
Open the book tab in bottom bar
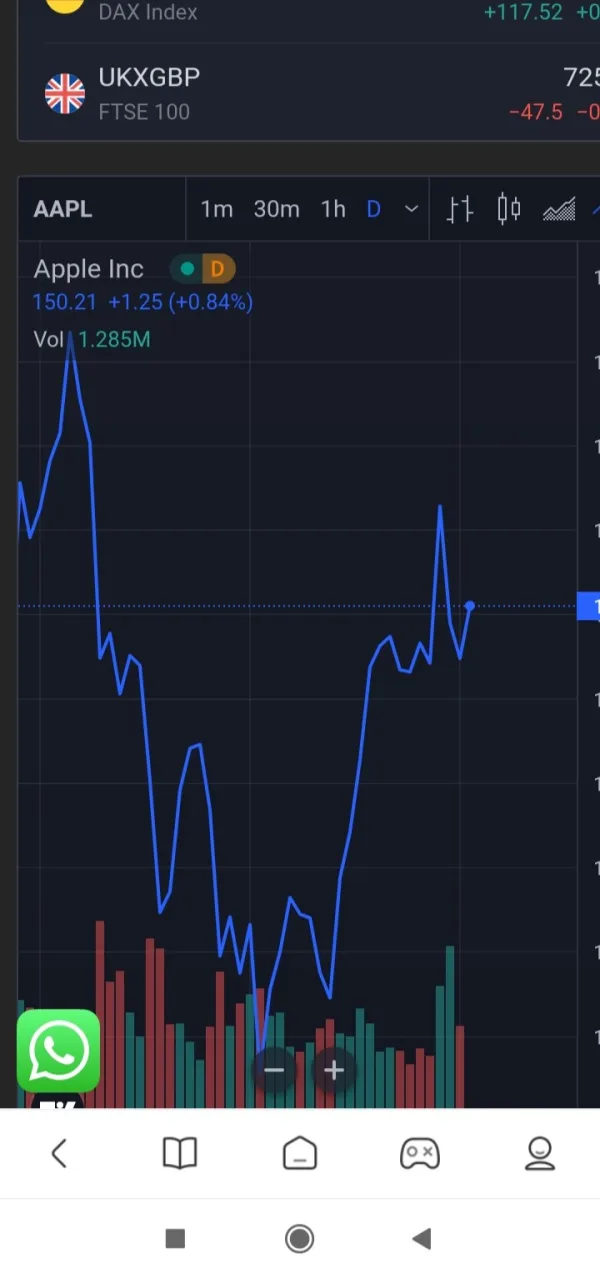tap(180, 1153)
